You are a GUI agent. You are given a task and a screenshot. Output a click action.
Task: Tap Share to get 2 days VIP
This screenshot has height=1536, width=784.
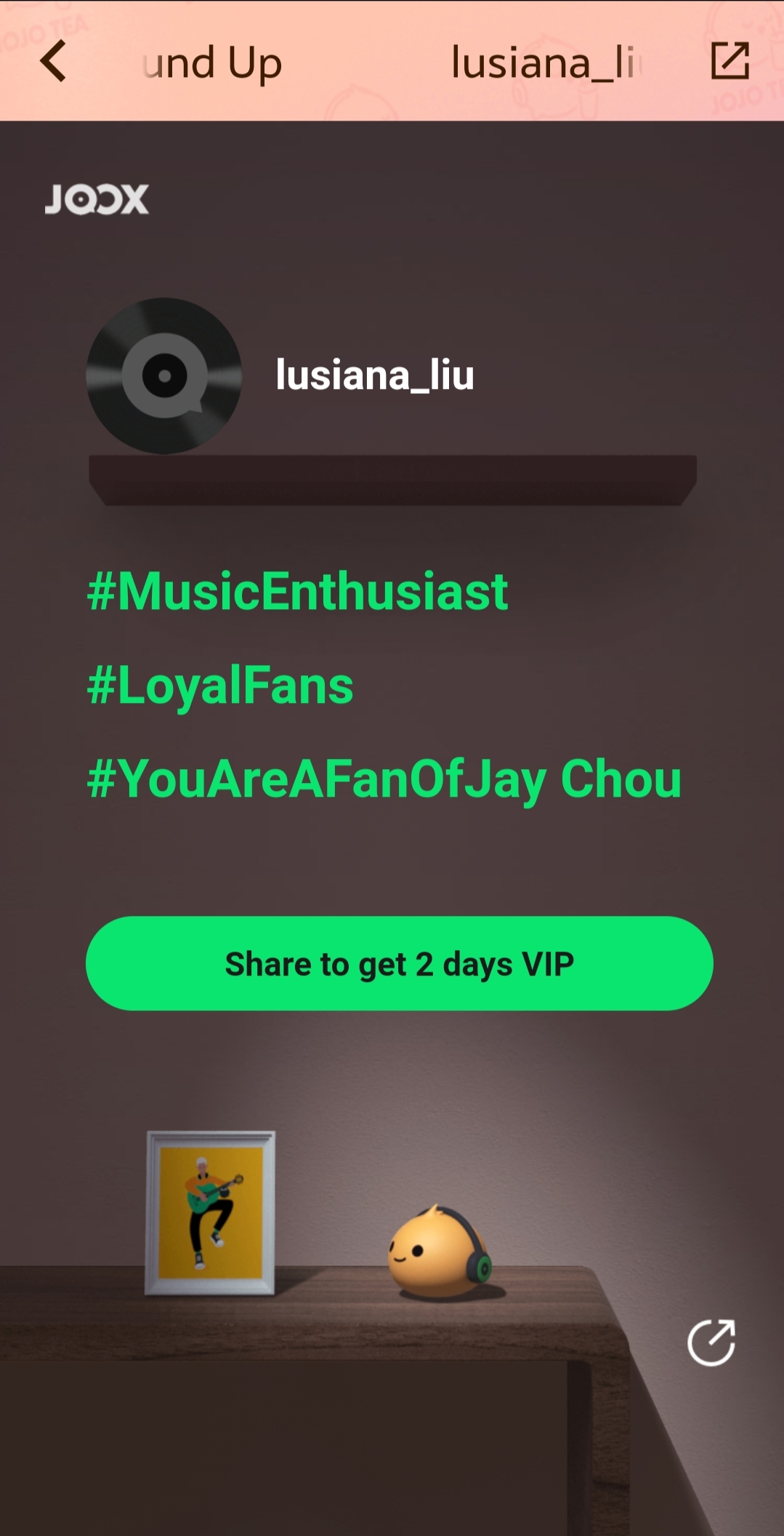[x=399, y=963]
